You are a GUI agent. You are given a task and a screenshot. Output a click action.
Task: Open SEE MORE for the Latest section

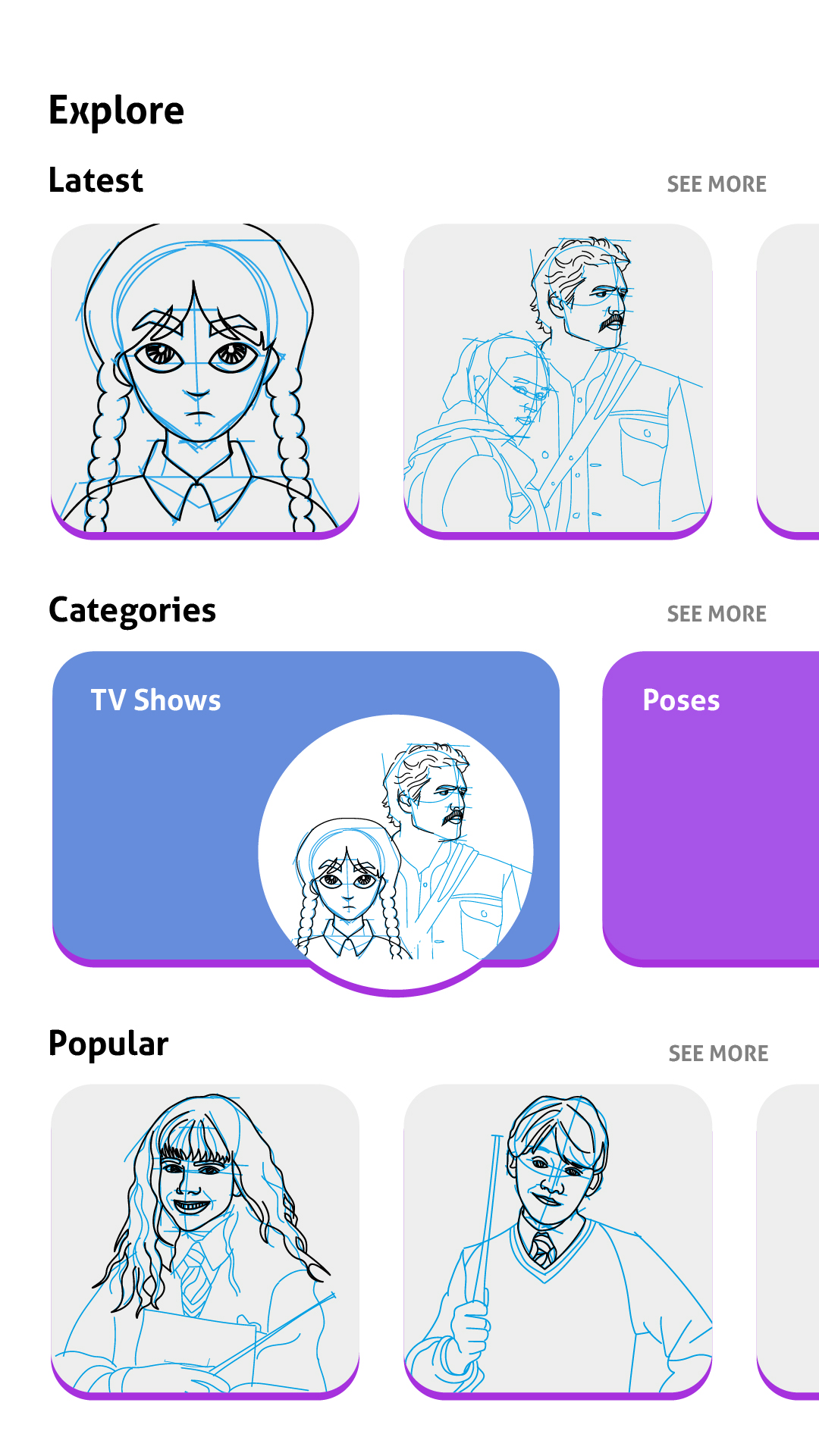pyautogui.click(x=716, y=184)
